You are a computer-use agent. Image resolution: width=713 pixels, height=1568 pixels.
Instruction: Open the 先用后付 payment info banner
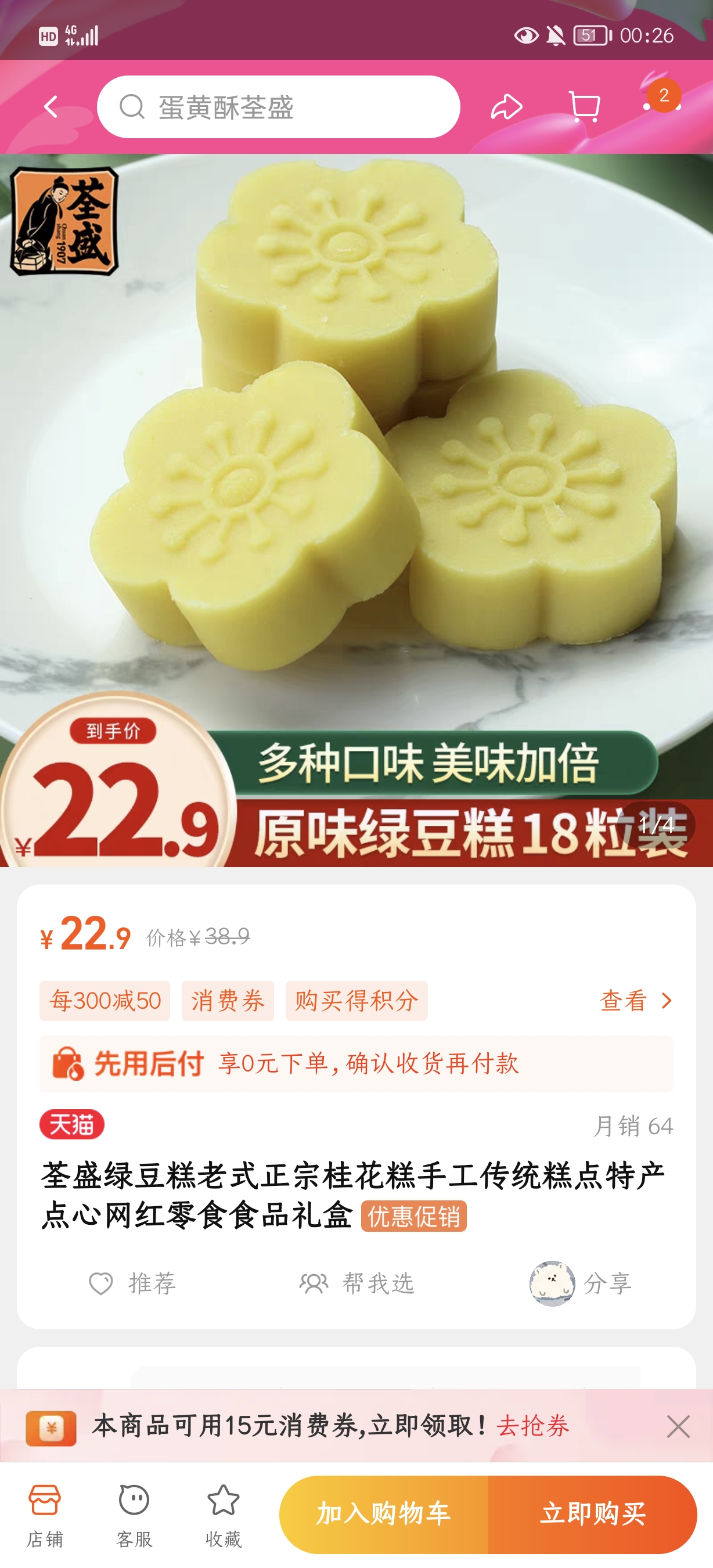coord(356,1064)
